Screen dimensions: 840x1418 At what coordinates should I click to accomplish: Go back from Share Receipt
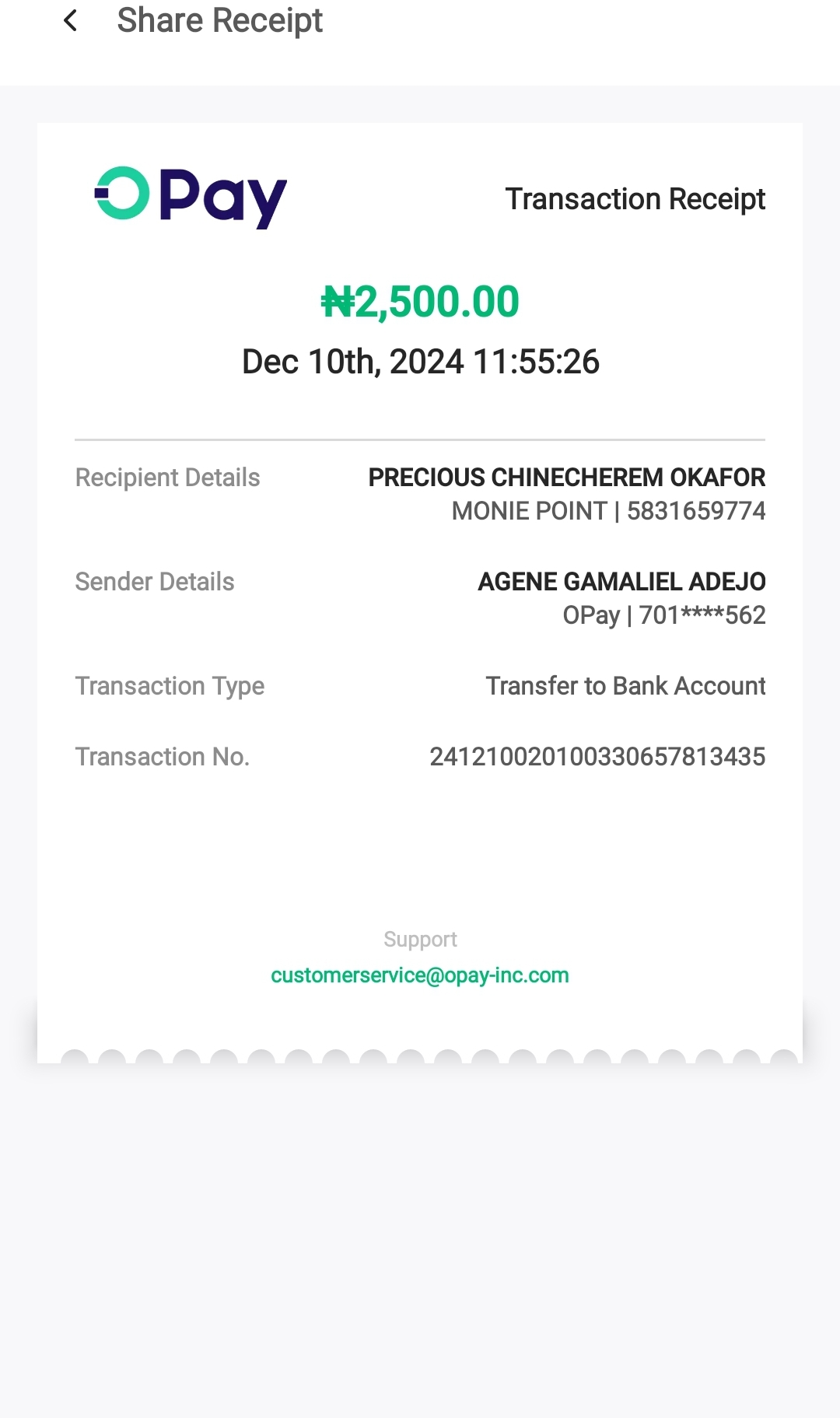(x=71, y=21)
